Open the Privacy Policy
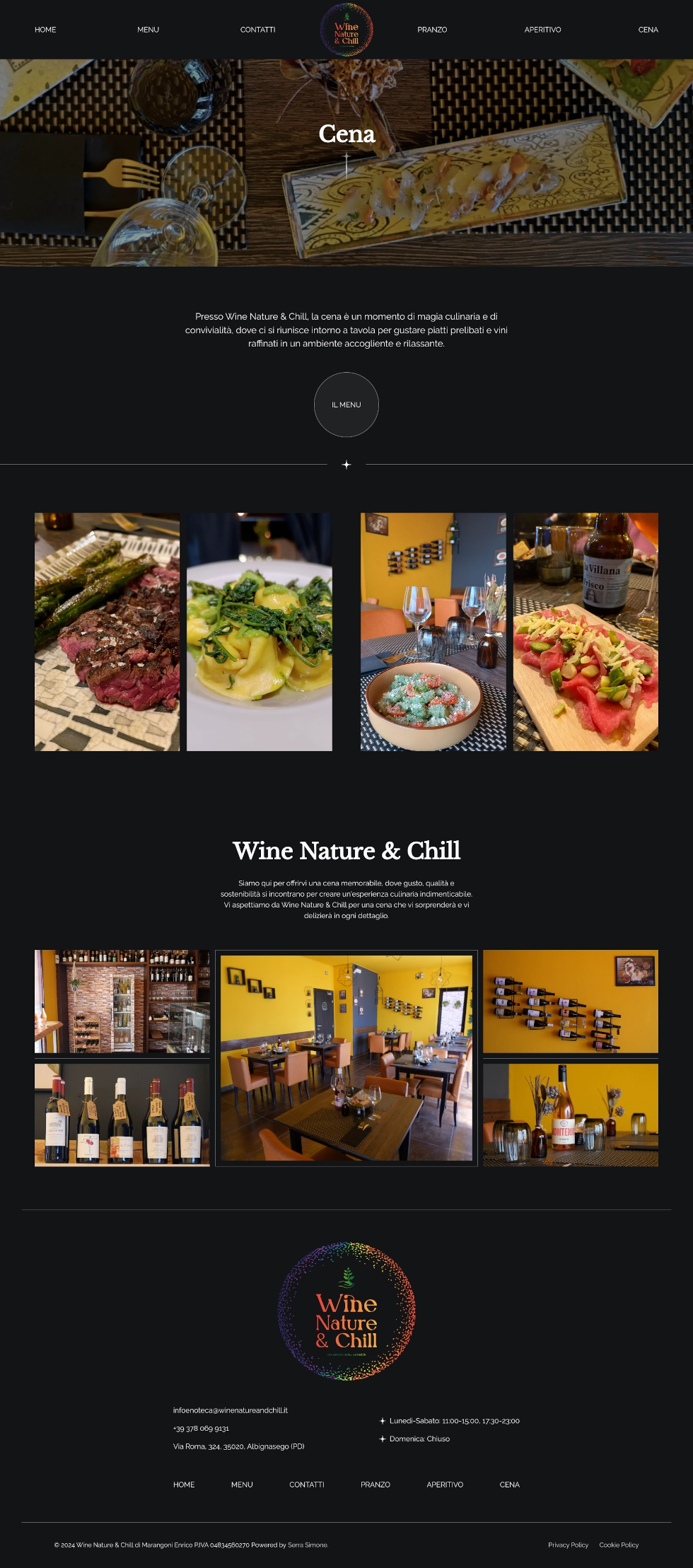 pos(568,1545)
